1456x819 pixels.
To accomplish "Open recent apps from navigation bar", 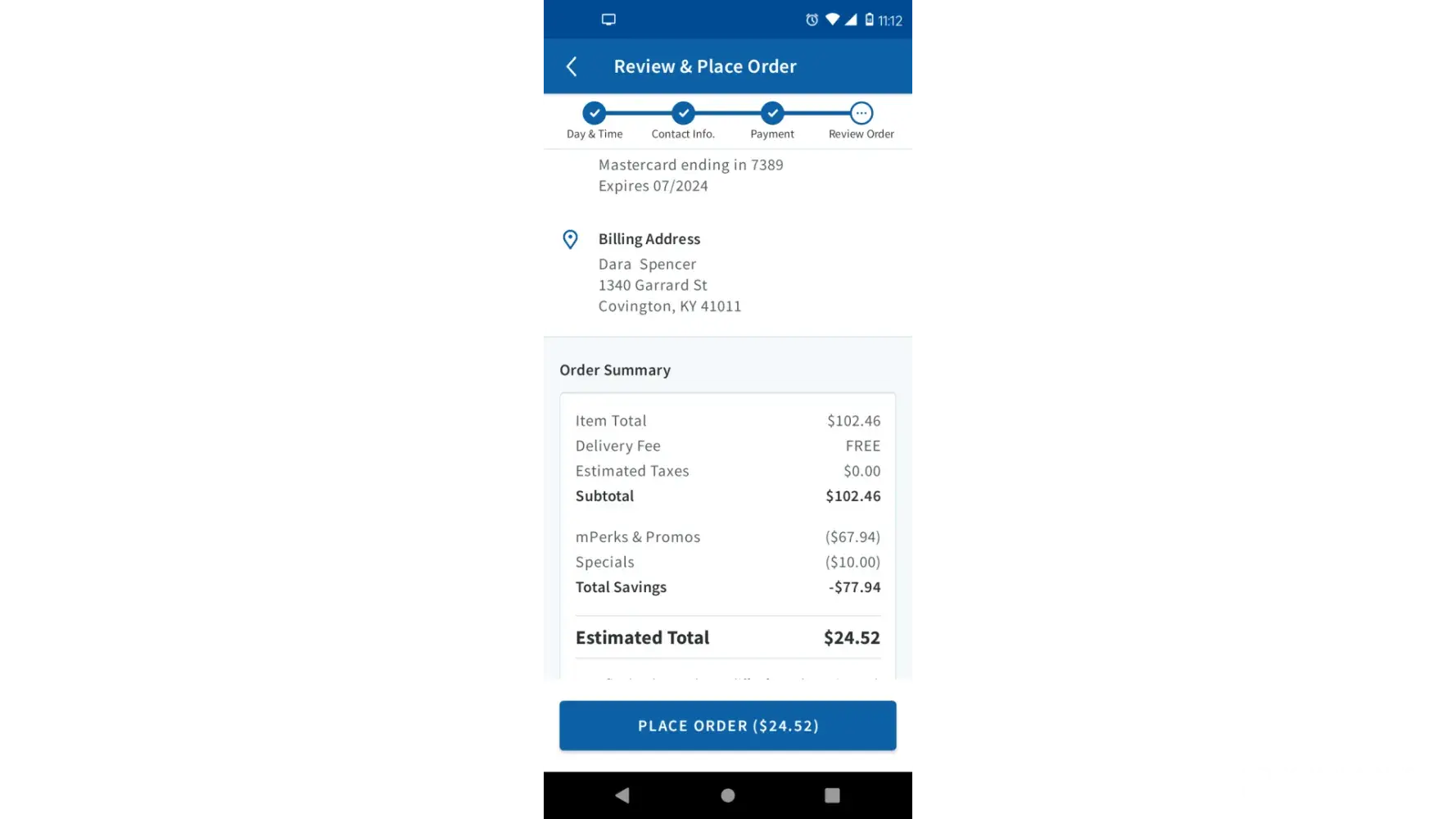I will point(832,795).
